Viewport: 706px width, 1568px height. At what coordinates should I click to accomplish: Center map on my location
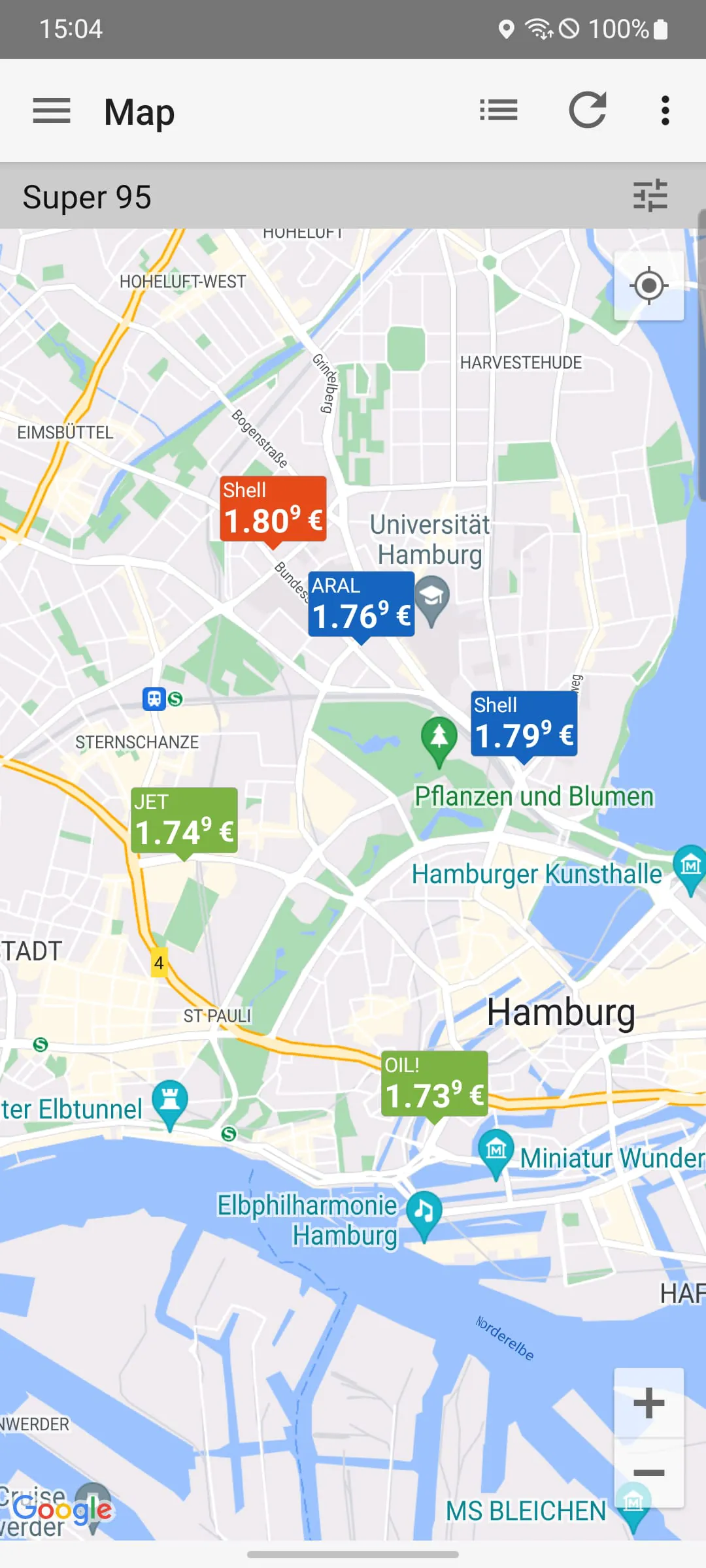648,286
